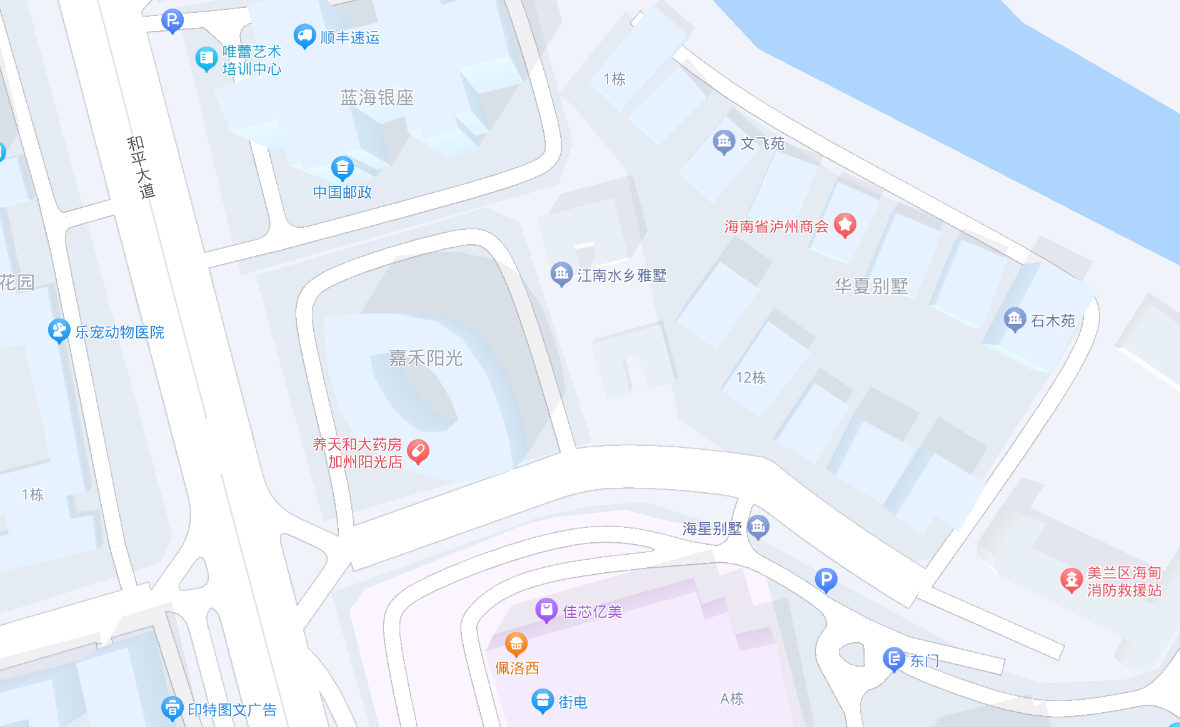Viewport: 1180px width, 727px height.
Task: Tap the 佳芯亿美 shop pin
Action: (546, 610)
